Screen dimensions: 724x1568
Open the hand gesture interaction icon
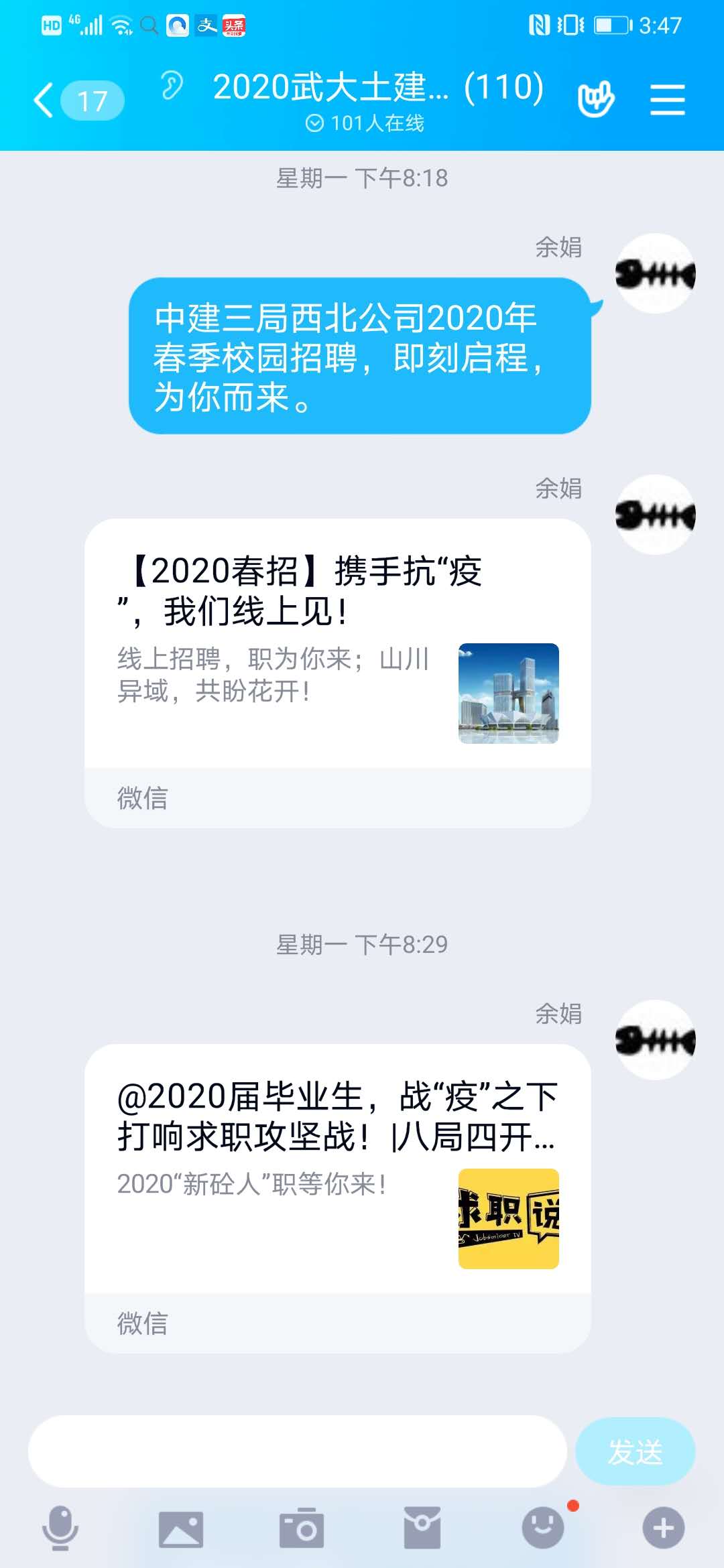point(595,100)
